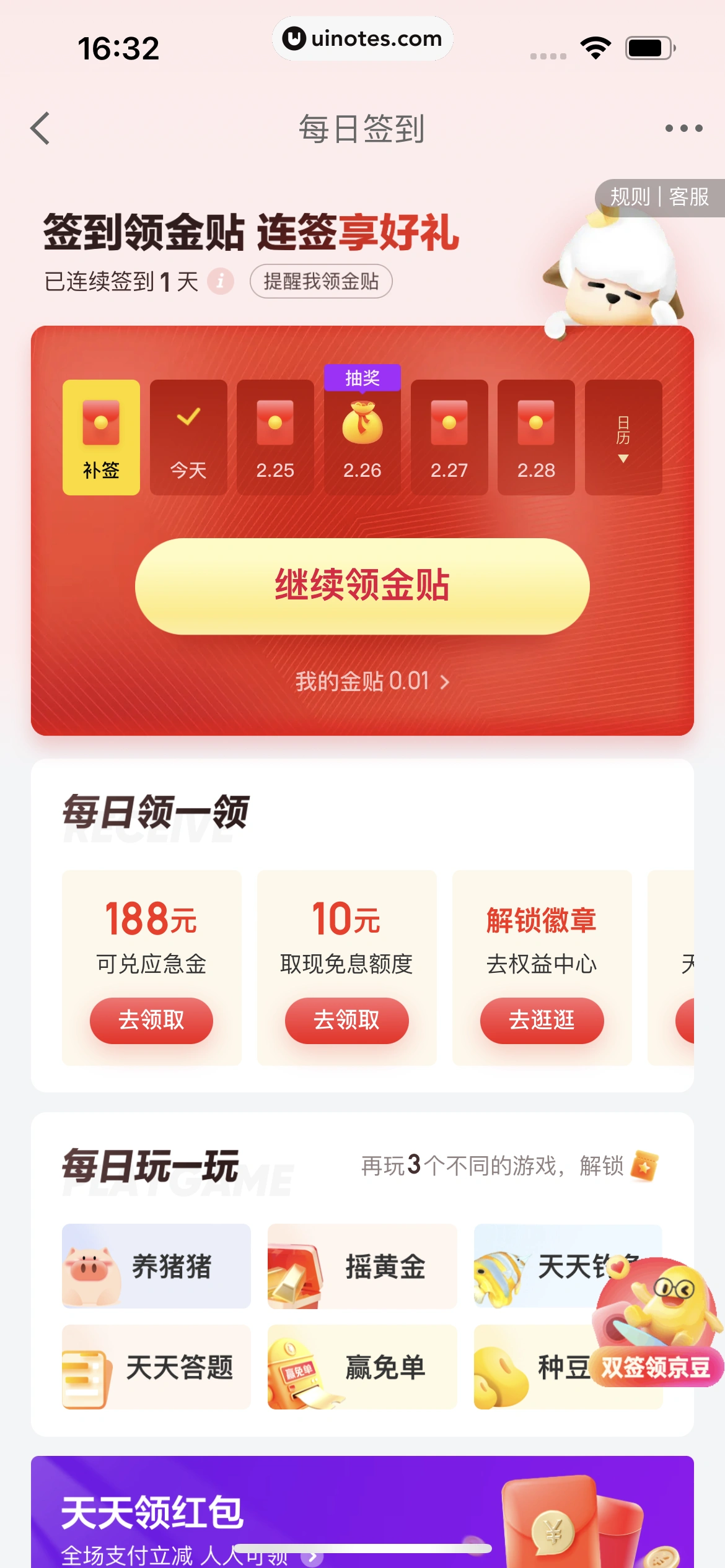This screenshot has width=725, height=1568.
Task: Open the 天天答题 quiz game
Action: click(x=156, y=1367)
